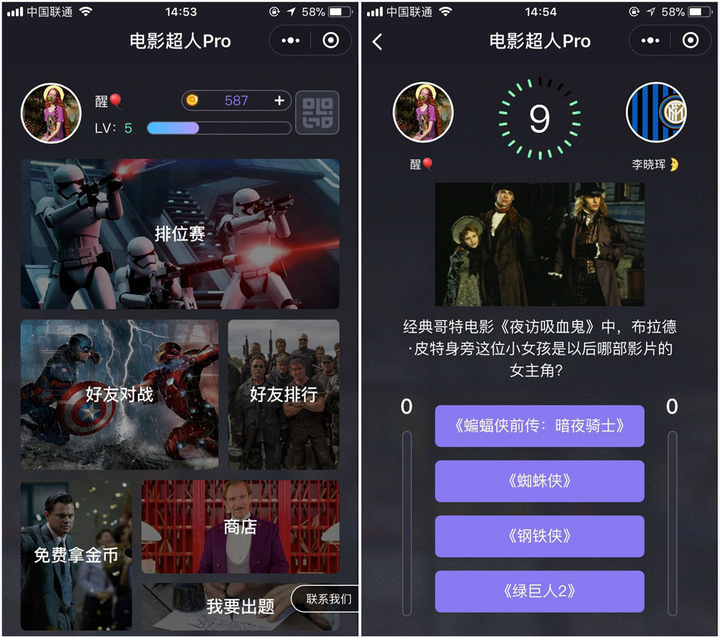Screen dimensions: 720x638
Task: Go back using the quiz page arrow
Action: (x=378, y=41)
